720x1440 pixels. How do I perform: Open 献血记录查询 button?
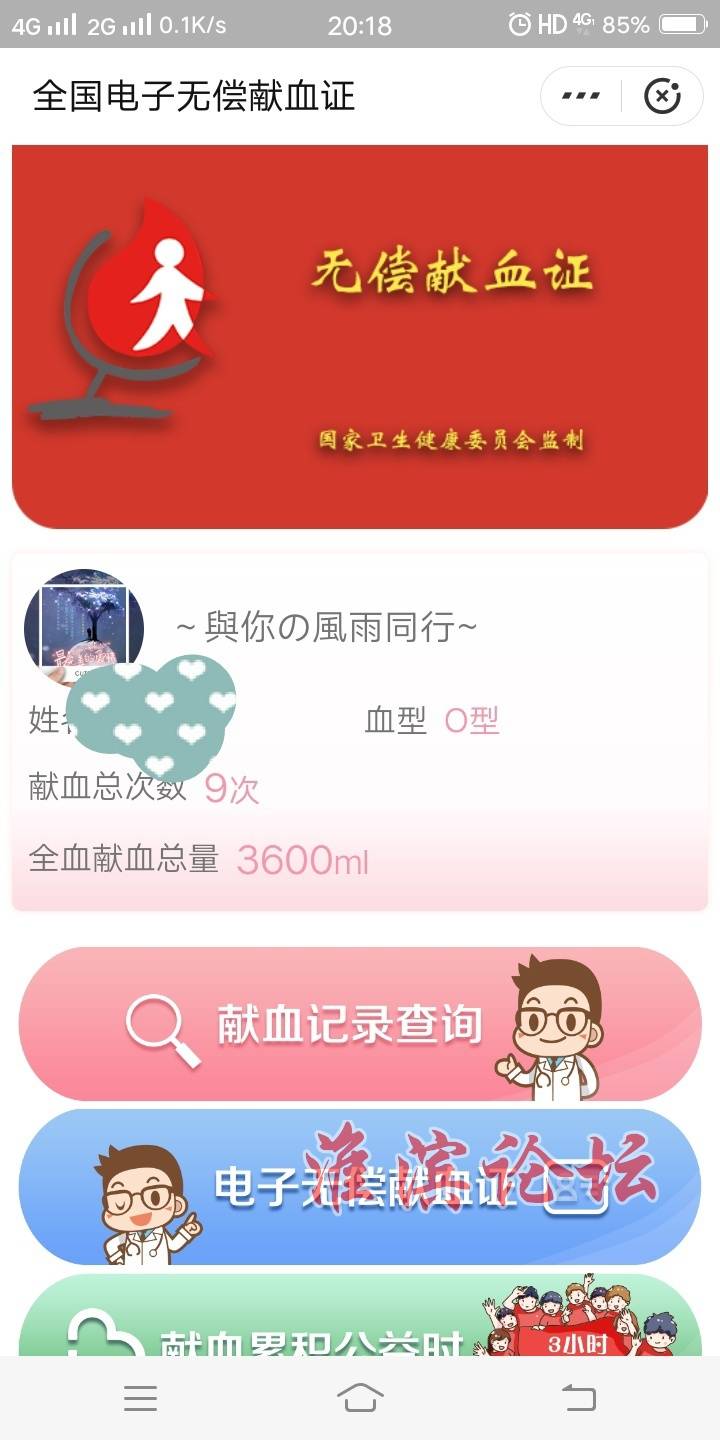(x=350, y=1025)
